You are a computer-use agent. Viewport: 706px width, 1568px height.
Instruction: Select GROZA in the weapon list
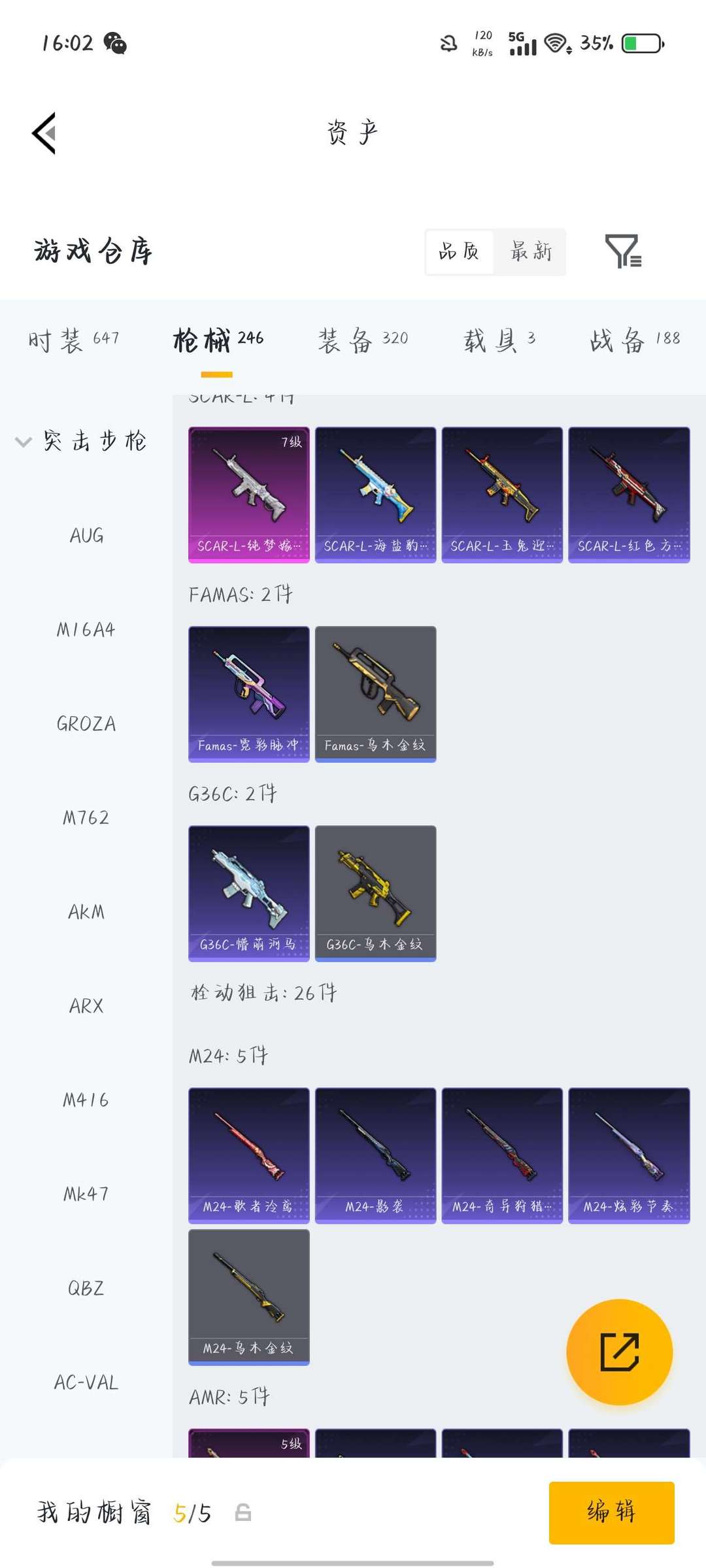pos(86,724)
